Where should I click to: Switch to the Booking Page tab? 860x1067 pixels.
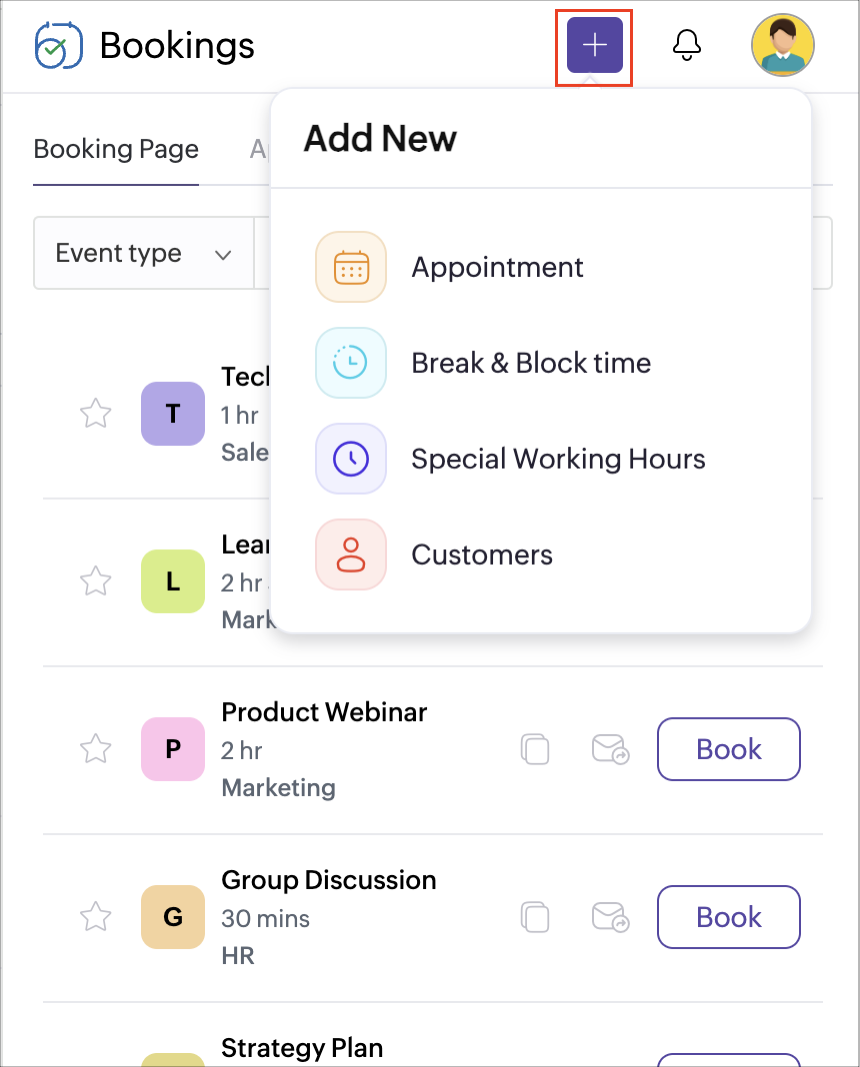point(116,149)
